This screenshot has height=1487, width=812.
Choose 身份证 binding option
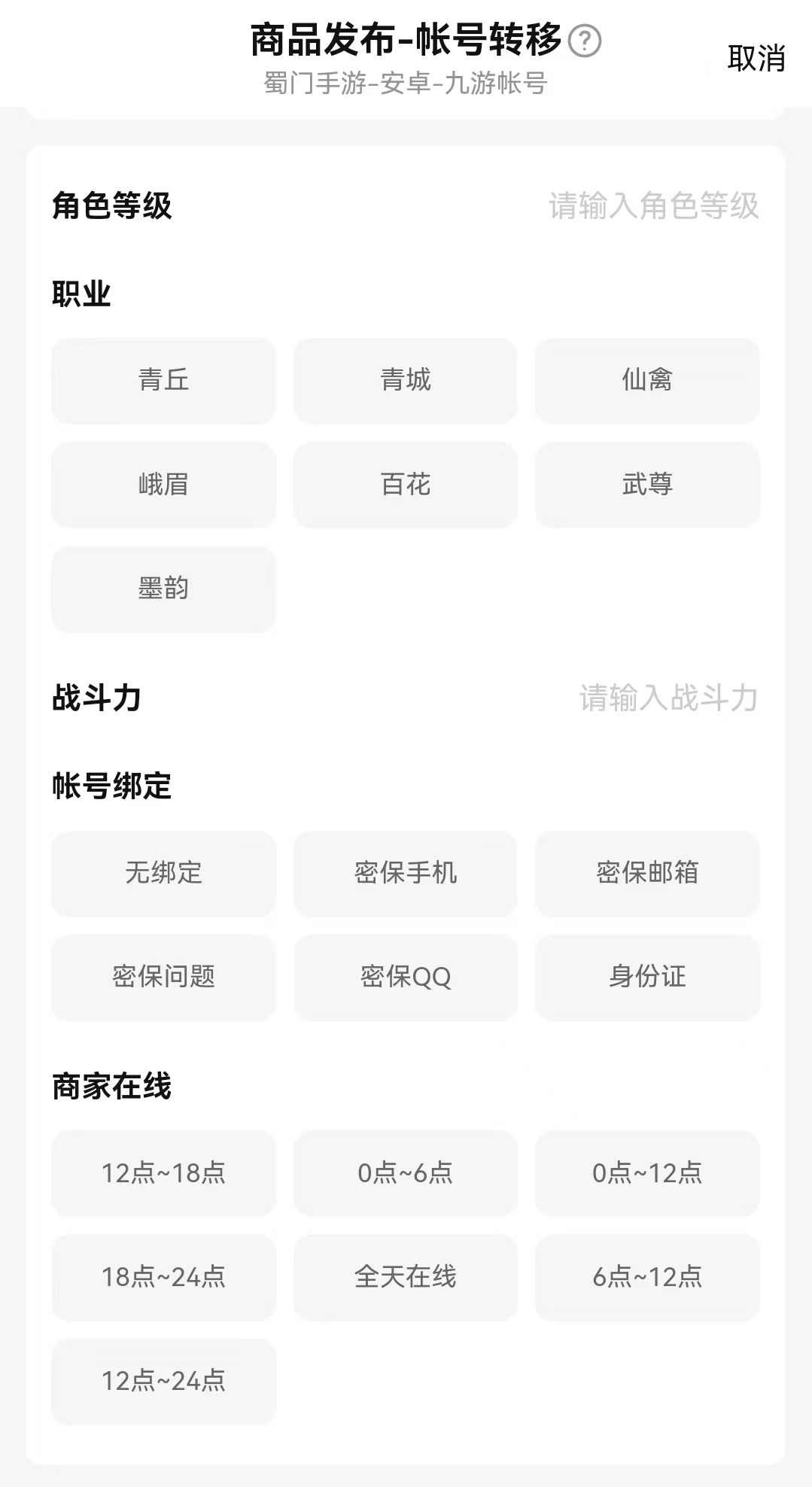coord(647,977)
